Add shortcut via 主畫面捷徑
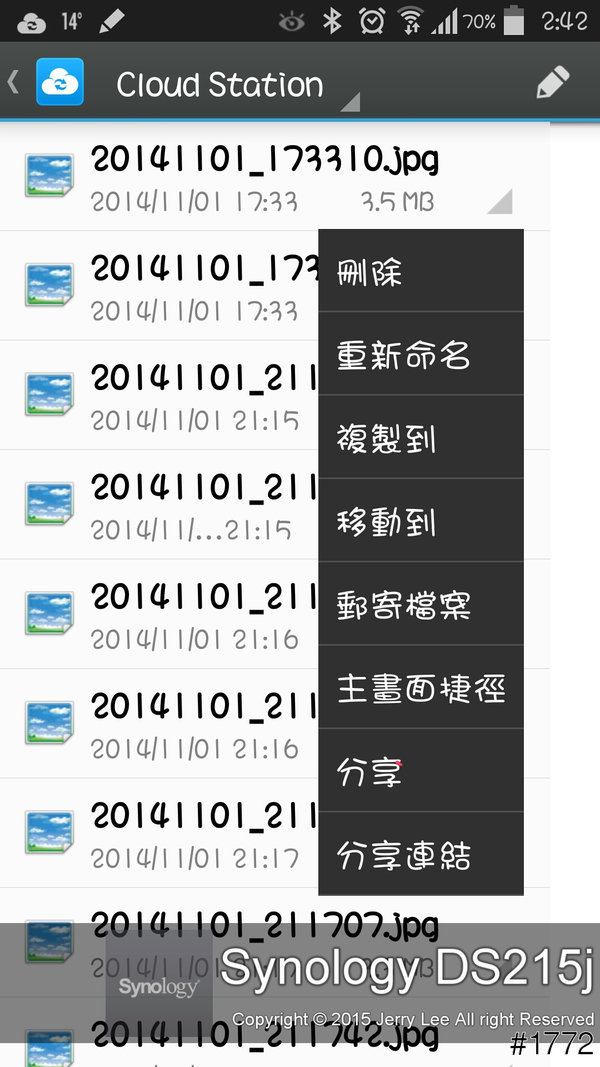Image resolution: width=600 pixels, height=1067 pixels. point(420,689)
